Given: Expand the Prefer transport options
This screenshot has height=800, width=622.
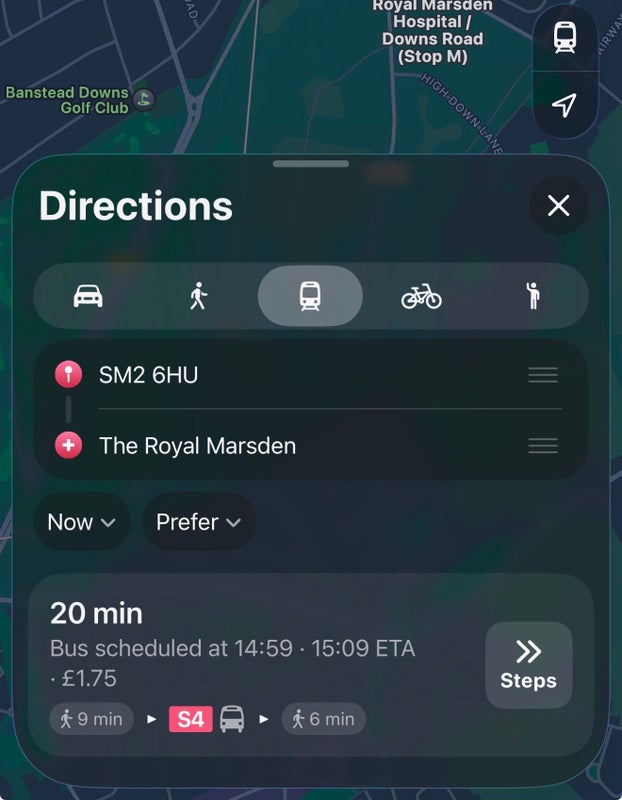Looking at the screenshot, I should (x=199, y=522).
